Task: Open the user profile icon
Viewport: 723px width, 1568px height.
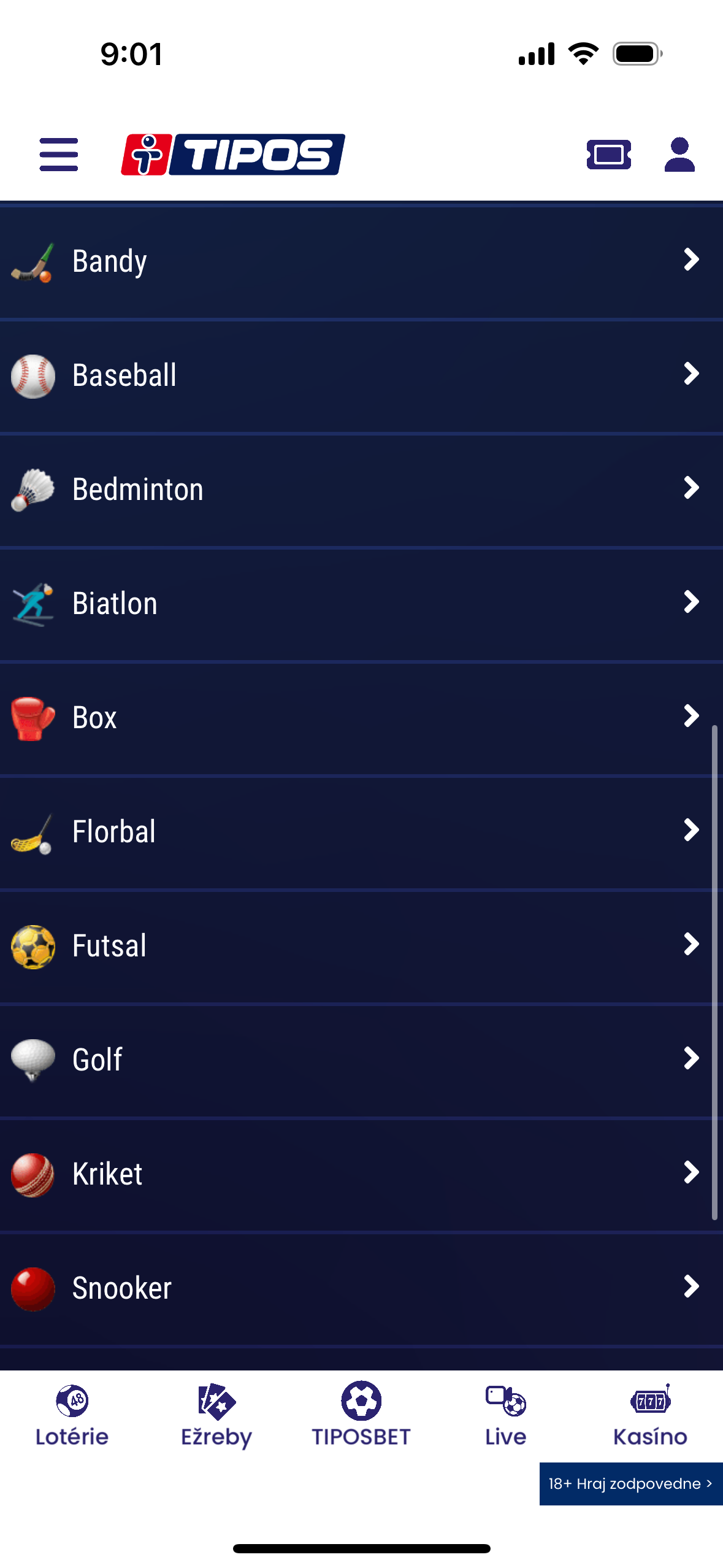Action: [x=678, y=155]
